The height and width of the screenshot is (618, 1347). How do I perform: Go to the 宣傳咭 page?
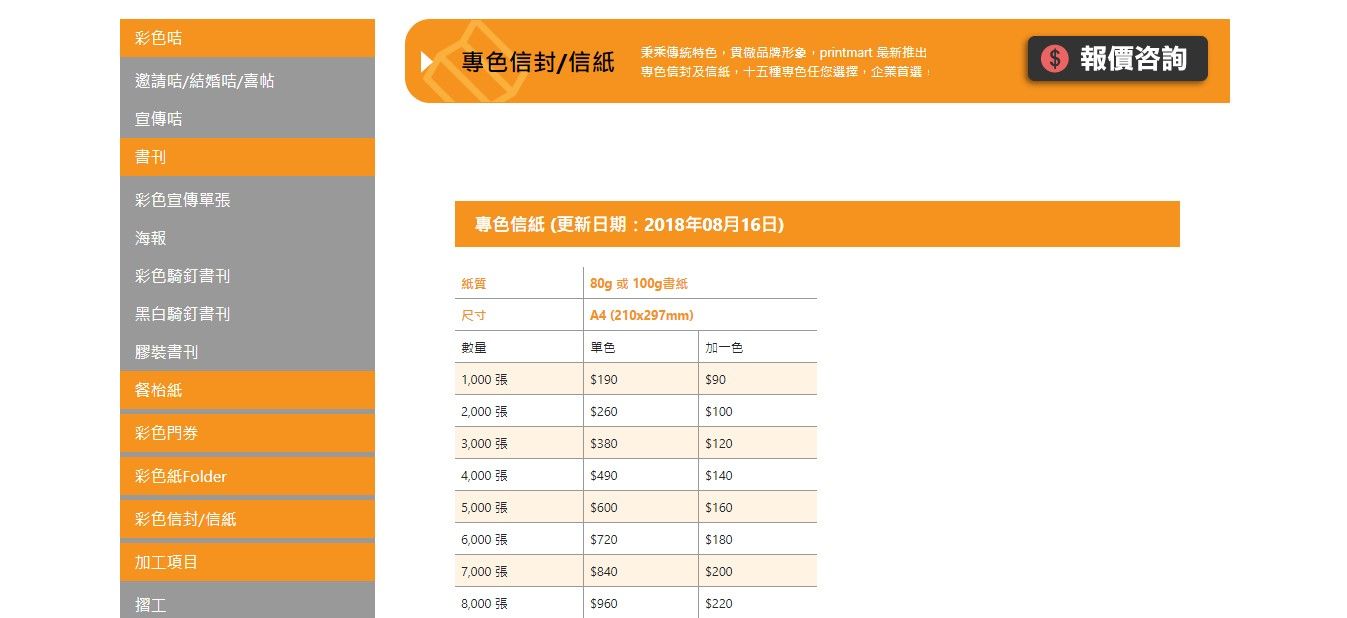[159, 119]
